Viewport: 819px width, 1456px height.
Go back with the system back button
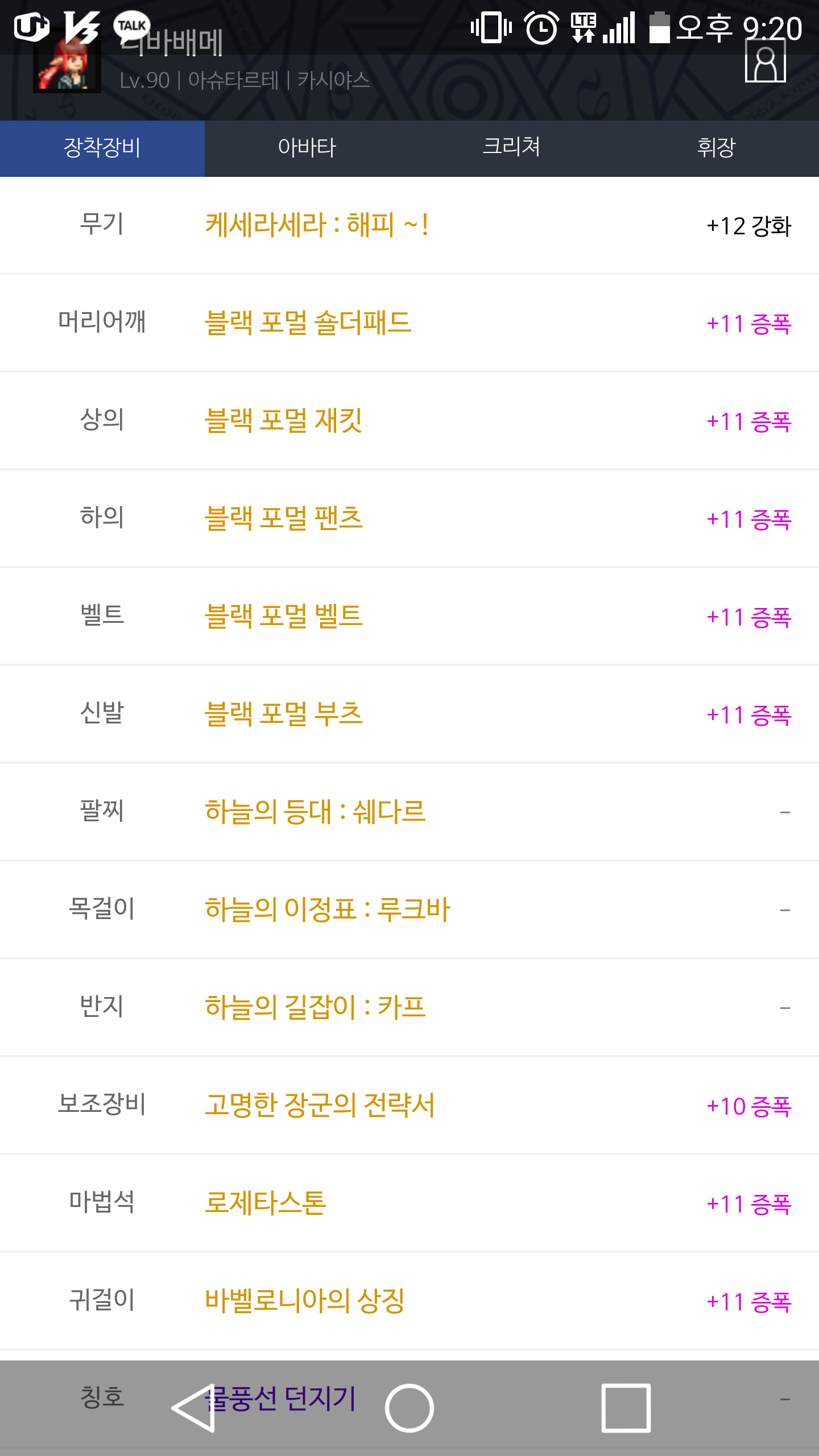(x=193, y=1408)
